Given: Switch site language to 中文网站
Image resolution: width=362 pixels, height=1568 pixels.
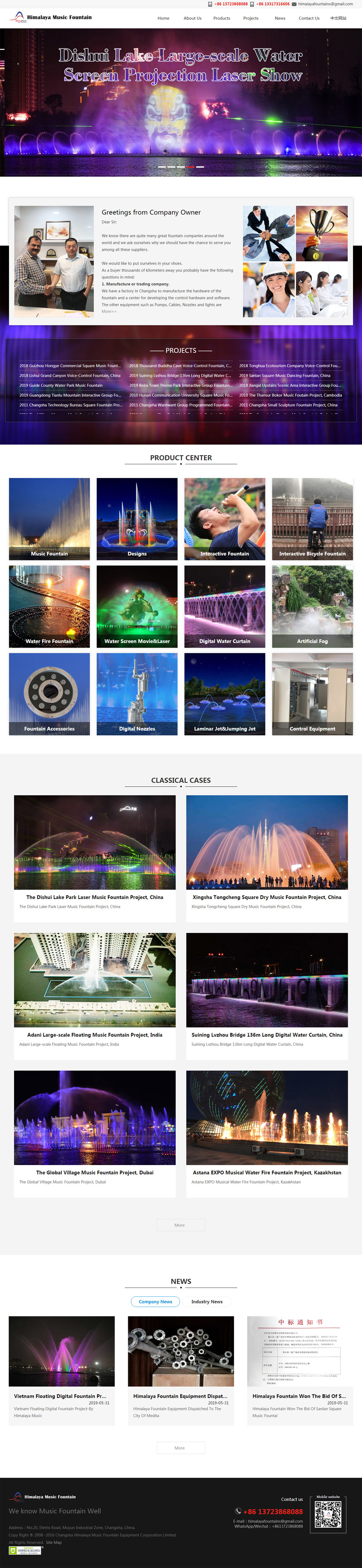Looking at the screenshot, I should [338, 18].
